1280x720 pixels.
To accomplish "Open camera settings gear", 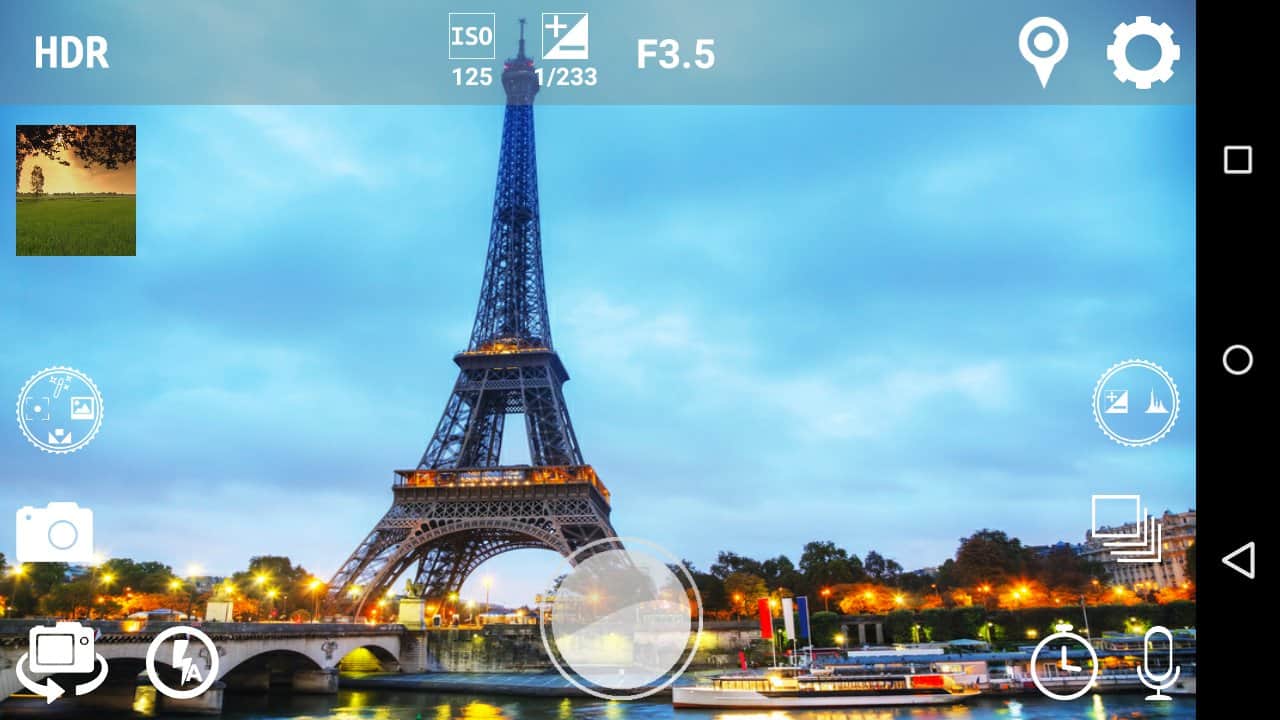I will pyautogui.click(x=1143, y=52).
